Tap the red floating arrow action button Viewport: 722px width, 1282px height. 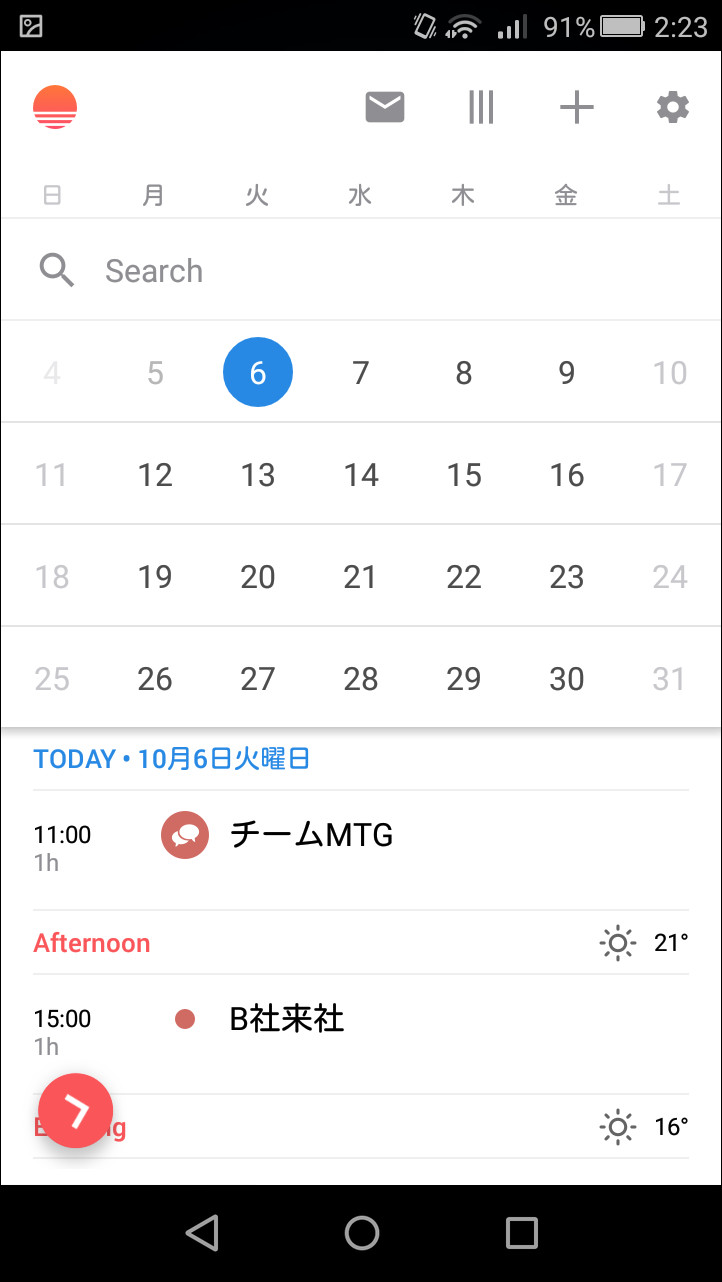click(76, 1110)
